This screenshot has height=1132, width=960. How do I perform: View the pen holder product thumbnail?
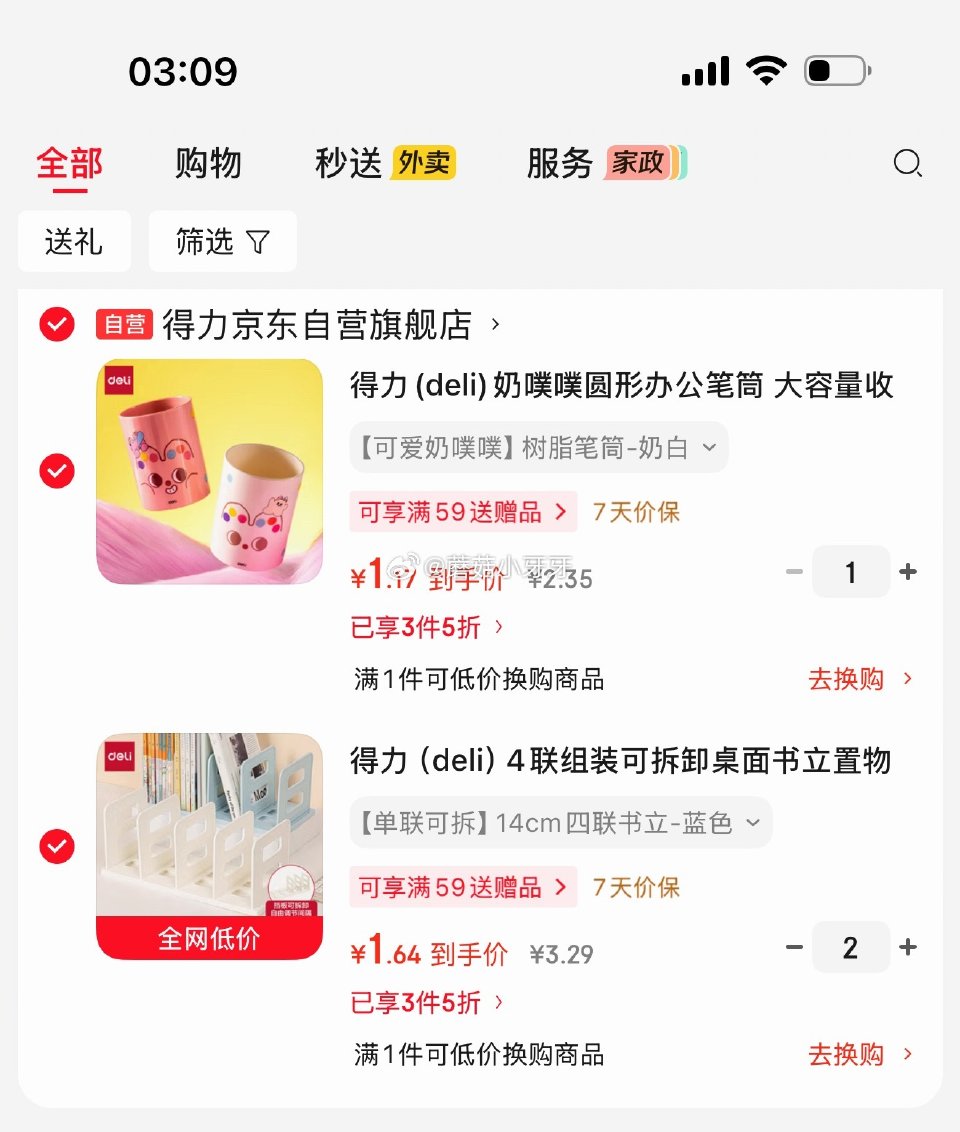pos(209,471)
